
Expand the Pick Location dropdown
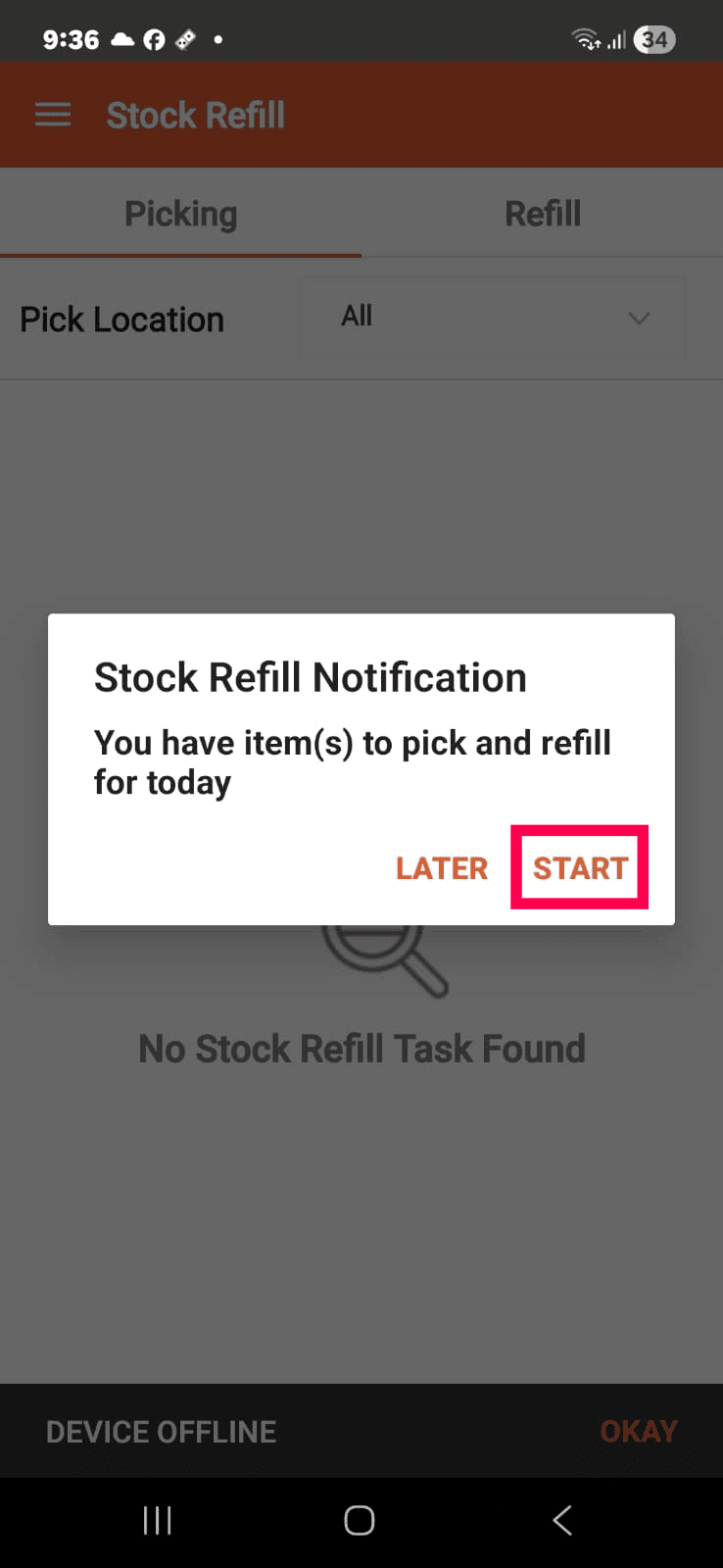pos(493,318)
